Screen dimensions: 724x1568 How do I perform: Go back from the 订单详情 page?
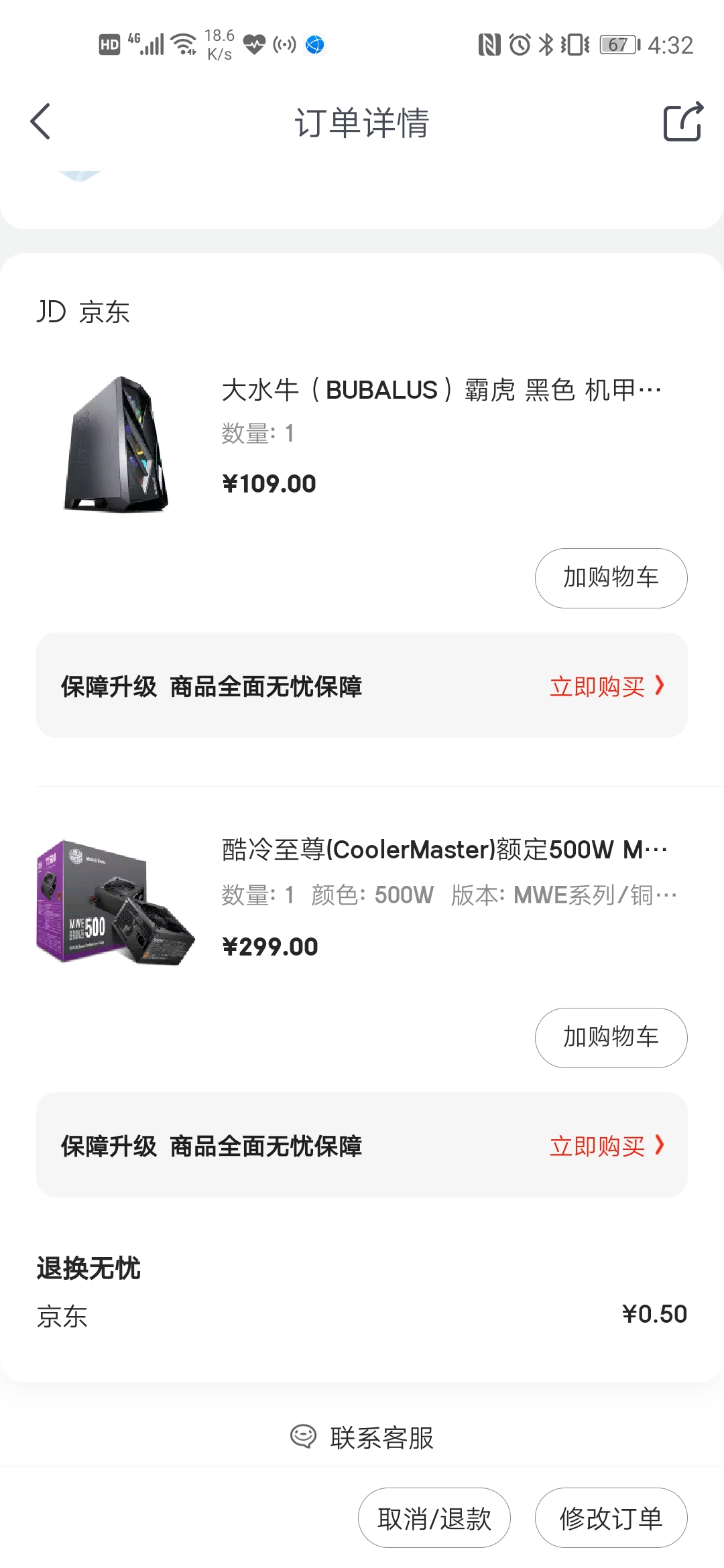pyautogui.click(x=40, y=122)
